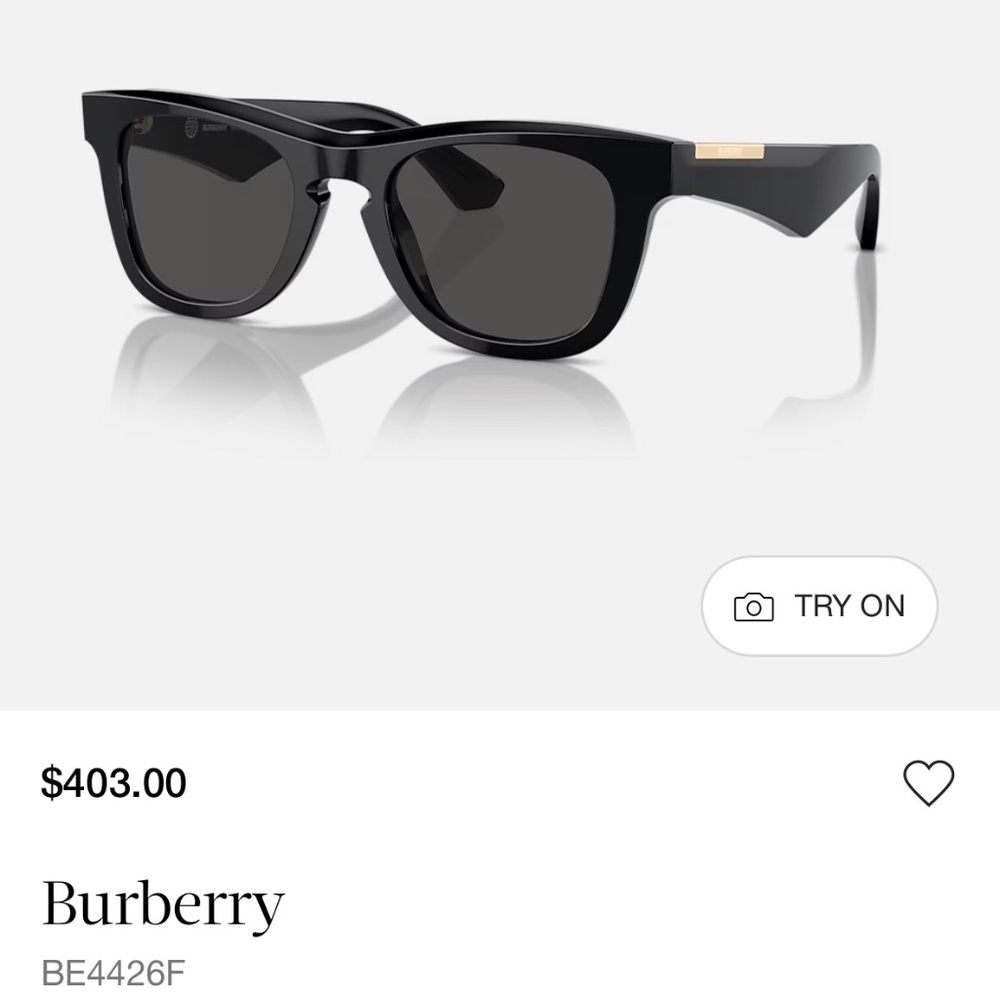Add Burberry sunglasses to wishlist heart
Viewport: 1000px width, 1000px height.
tap(929, 782)
